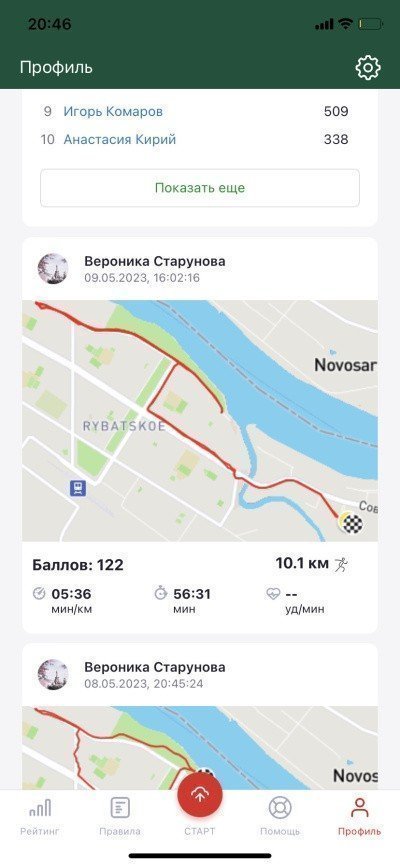Open the 08.05.2023 run map
Viewport: 400px width, 866px height.
[200, 748]
